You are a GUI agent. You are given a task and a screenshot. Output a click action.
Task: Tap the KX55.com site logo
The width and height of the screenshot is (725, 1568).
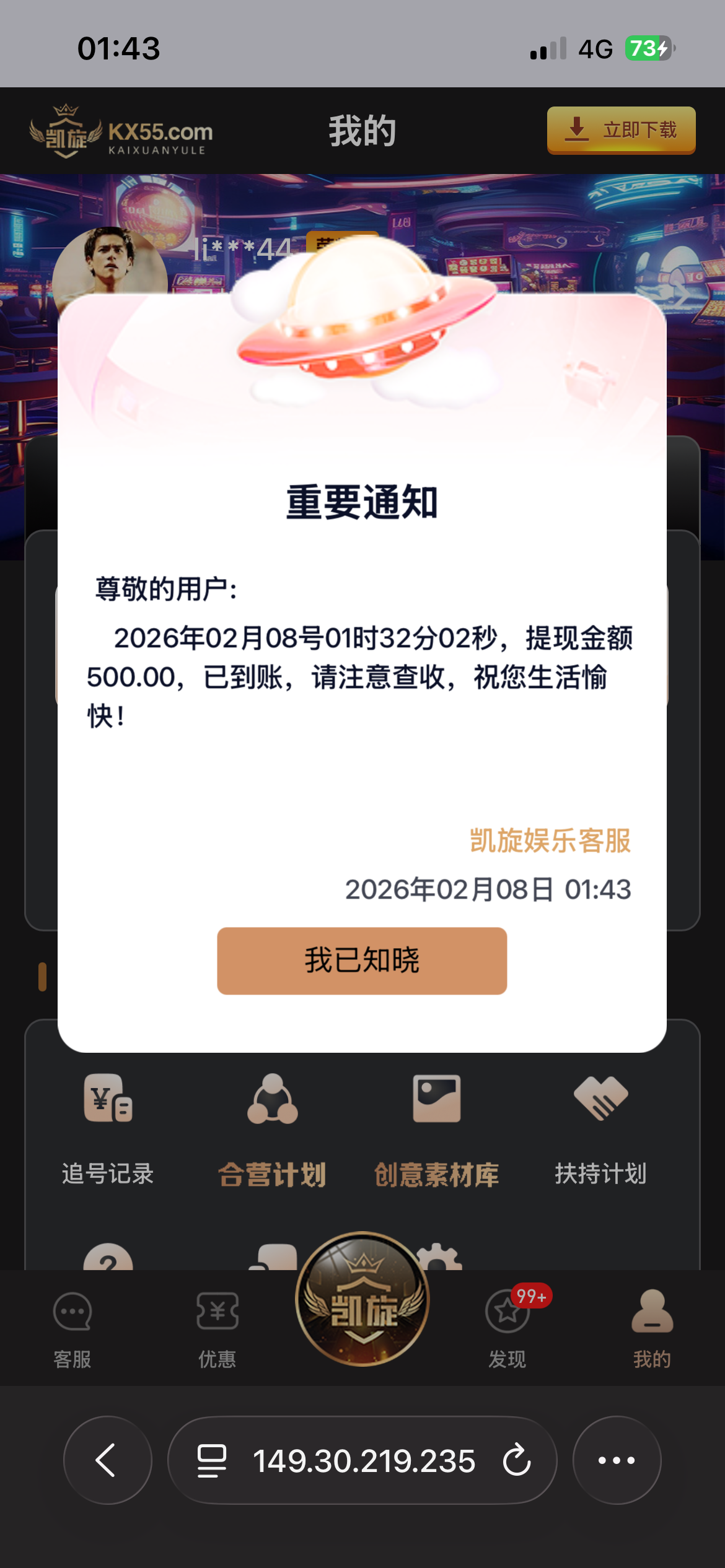(x=121, y=130)
